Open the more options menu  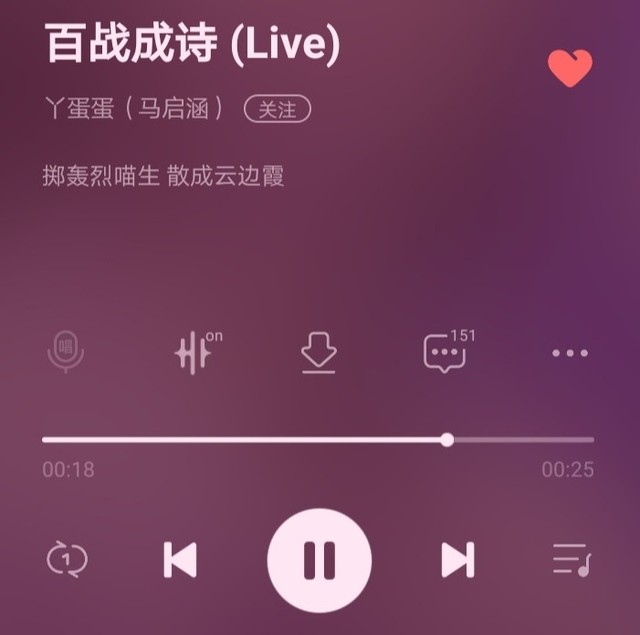[570, 353]
